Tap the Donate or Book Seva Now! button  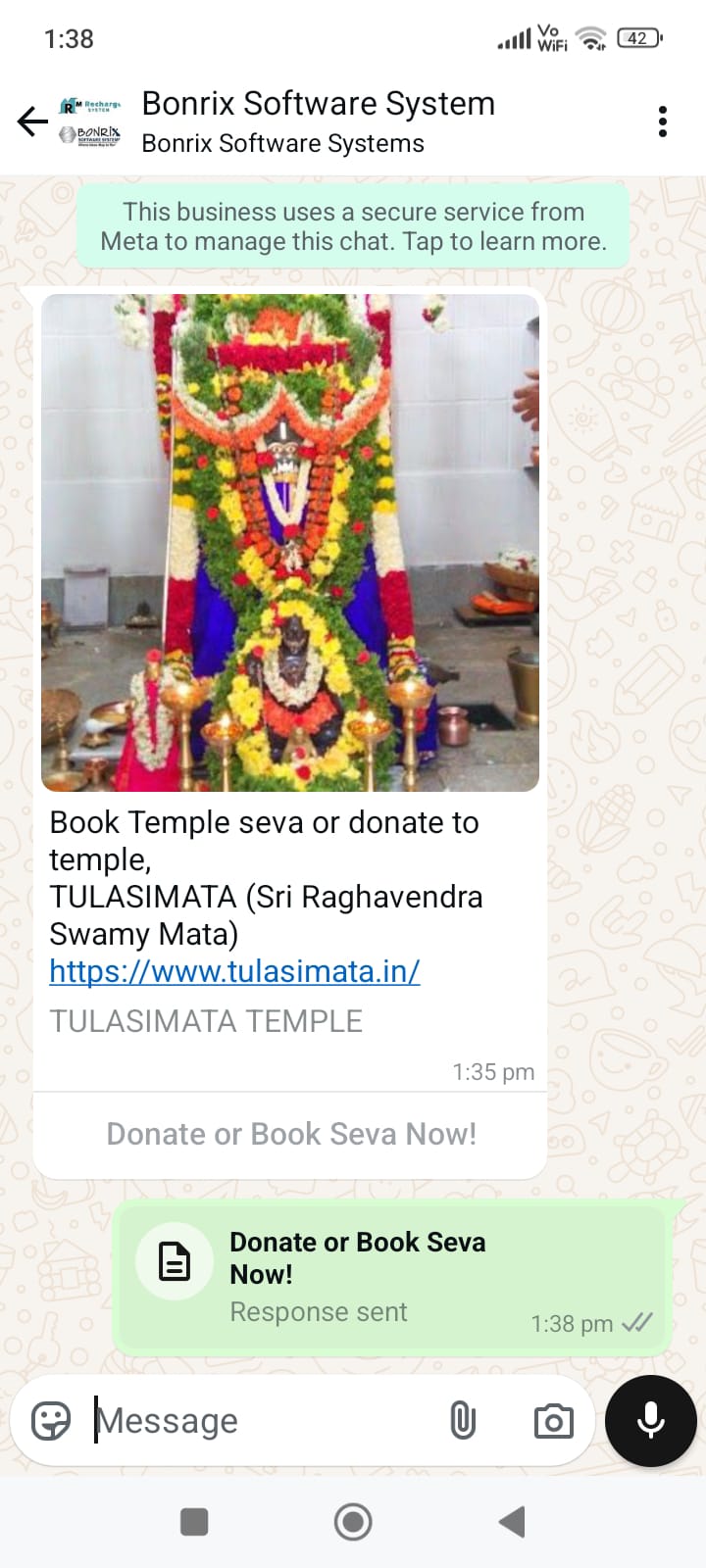point(290,1134)
